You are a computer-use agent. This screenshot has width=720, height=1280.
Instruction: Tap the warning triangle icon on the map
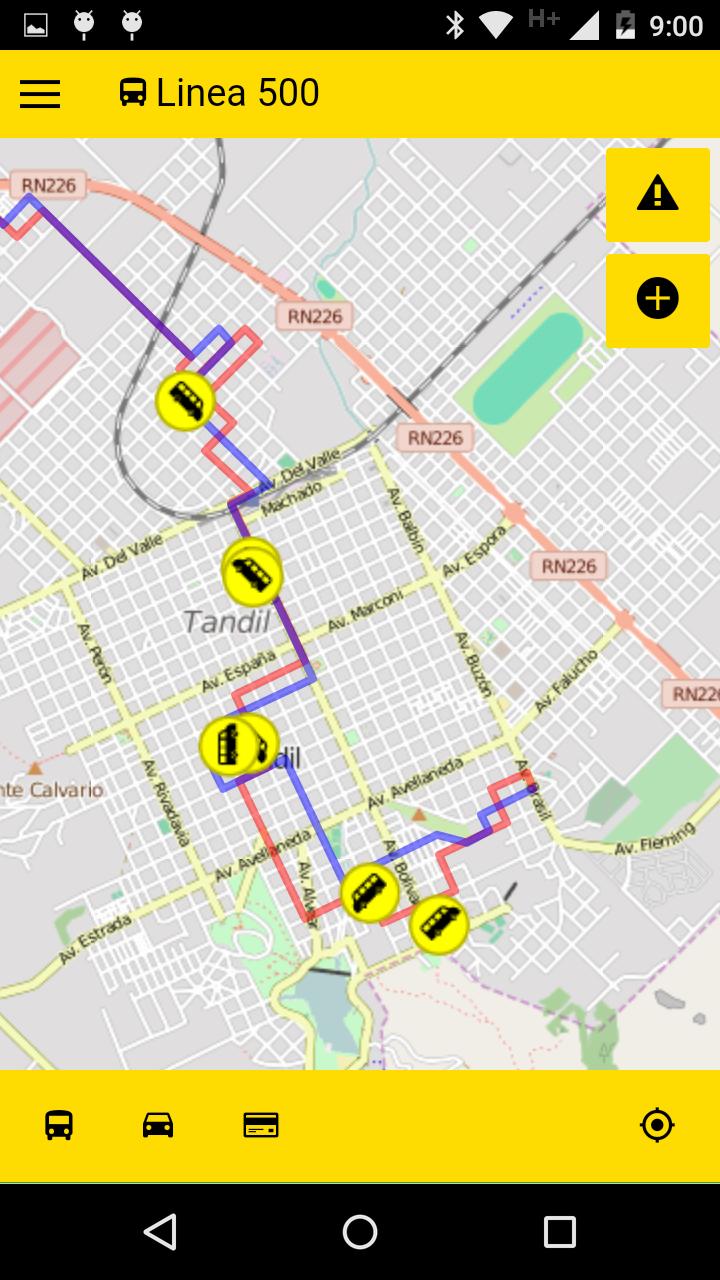pyautogui.click(x=657, y=195)
